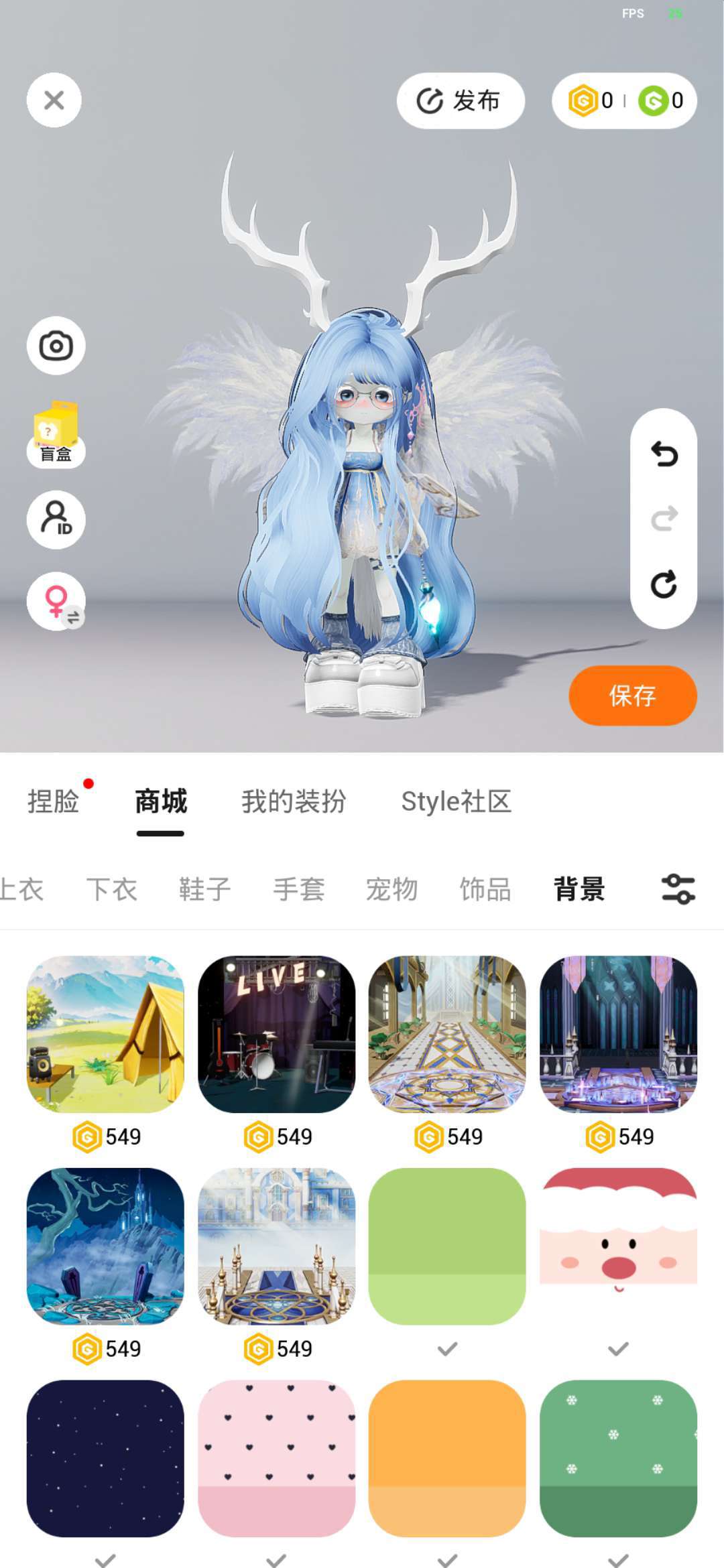This screenshot has width=724, height=1568.
Task: Tap the 发布 publish button
Action: point(460,101)
